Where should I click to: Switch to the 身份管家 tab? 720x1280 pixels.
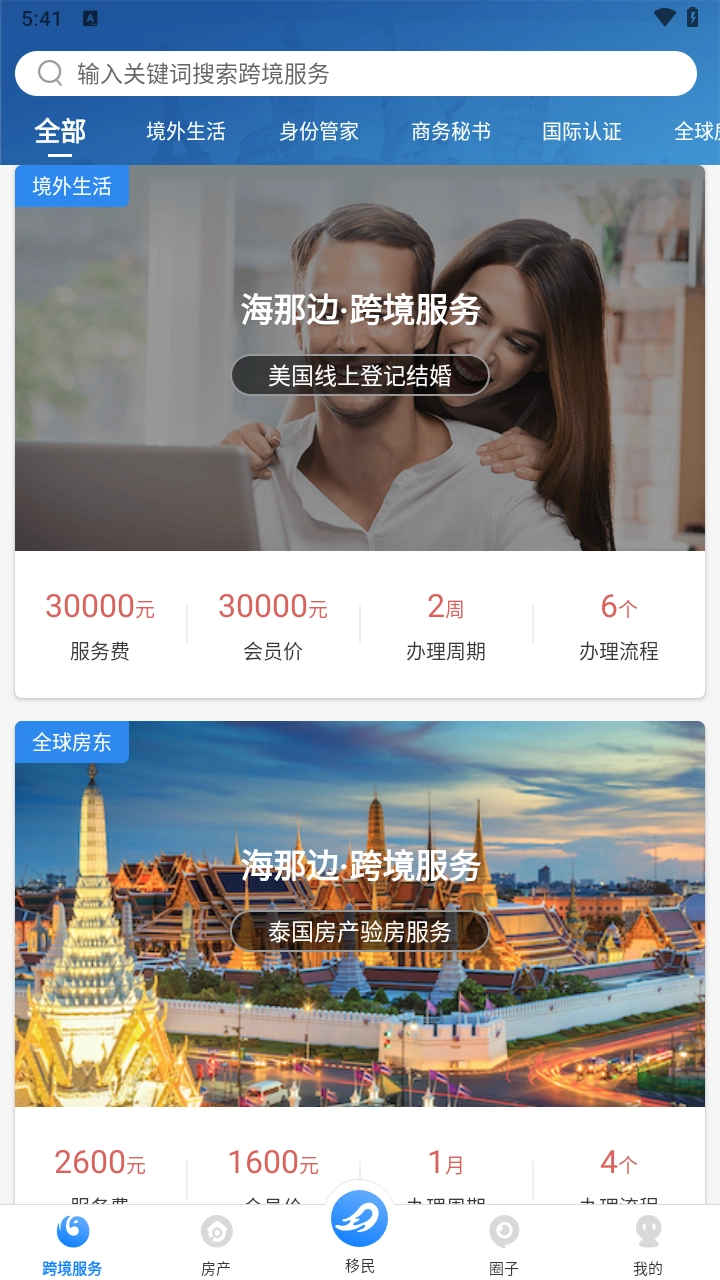tap(319, 131)
